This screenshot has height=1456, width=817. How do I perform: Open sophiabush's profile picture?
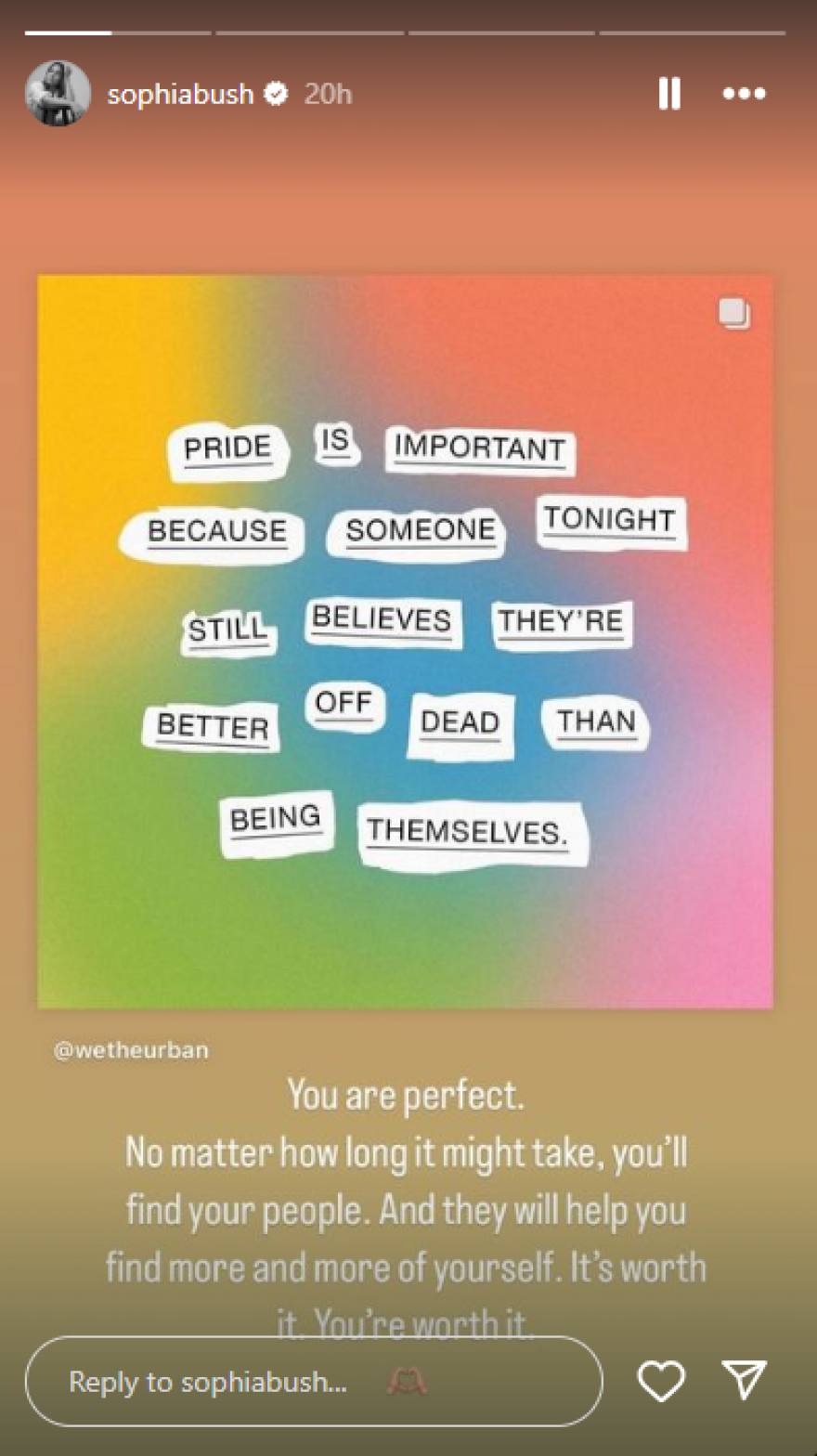[x=58, y=94]
